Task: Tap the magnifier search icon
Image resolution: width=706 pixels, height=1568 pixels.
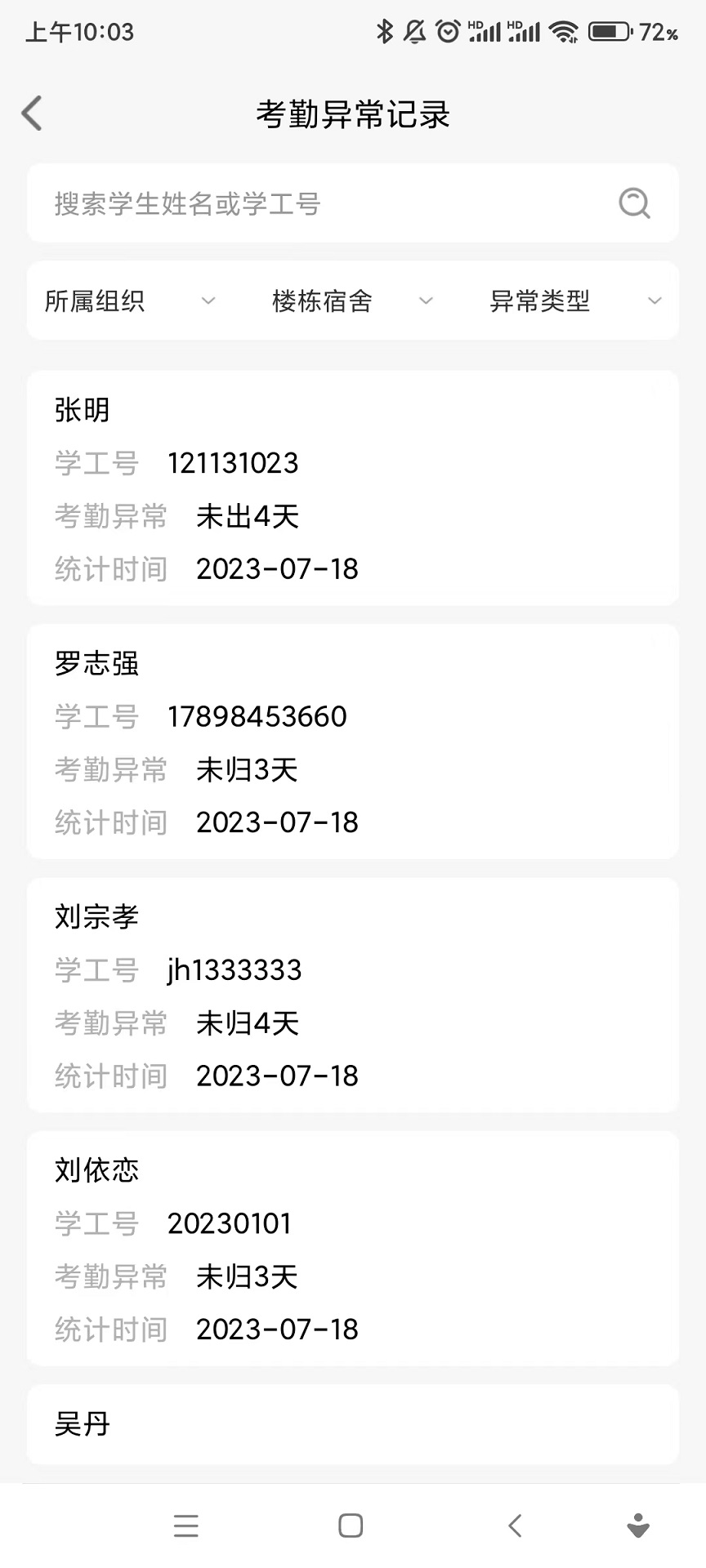Action: pyautogui.click(x=634, y=204)
